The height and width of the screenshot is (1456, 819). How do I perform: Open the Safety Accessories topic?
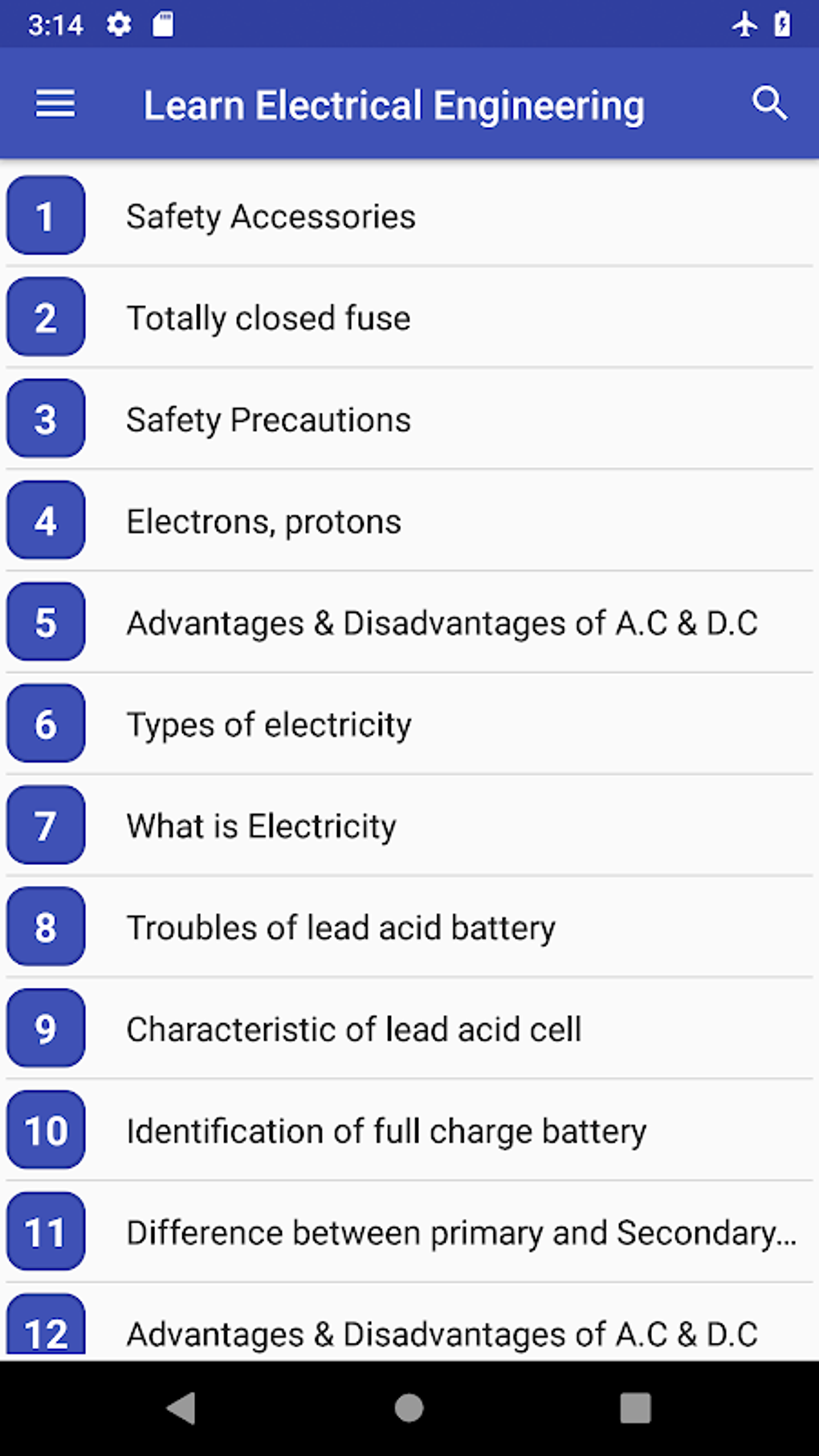(x=271, y=216)
